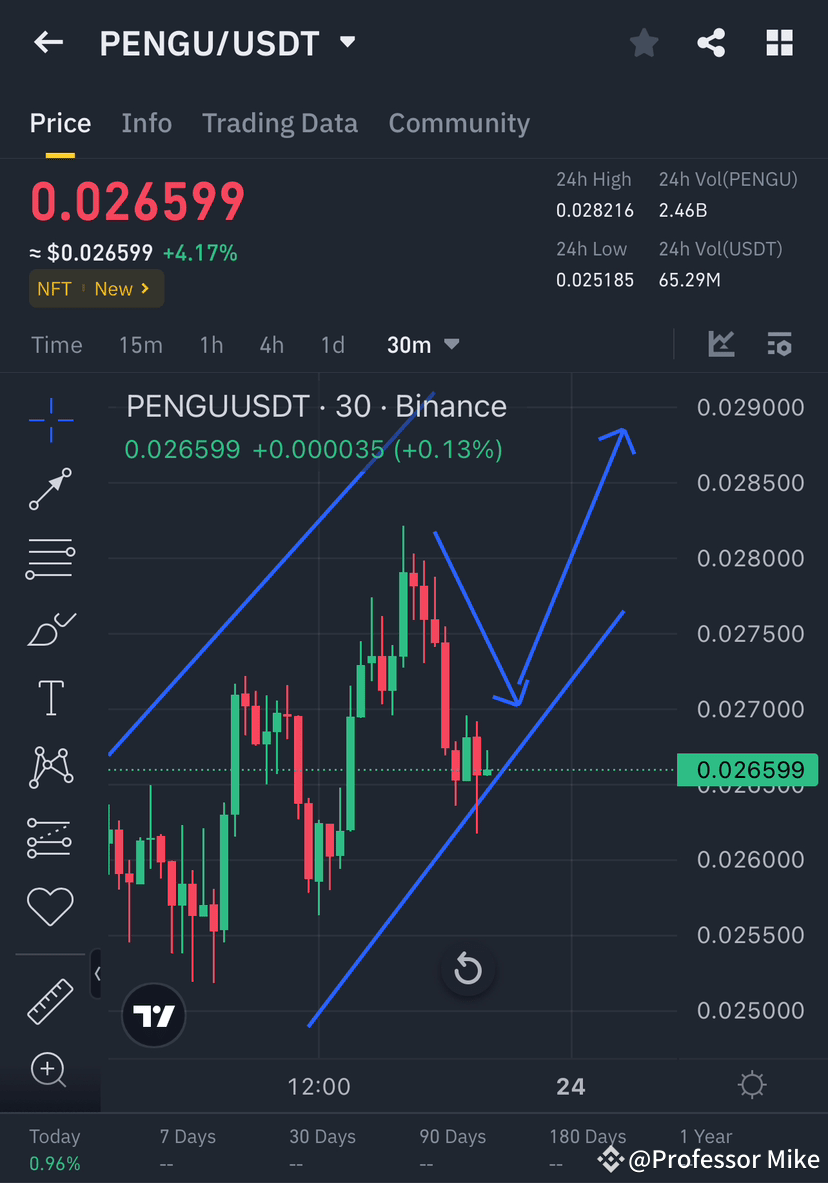Viewport: 828px width, 1183px height.
Task: Switch to the Community tab
Action: click(x=459, y=123)
